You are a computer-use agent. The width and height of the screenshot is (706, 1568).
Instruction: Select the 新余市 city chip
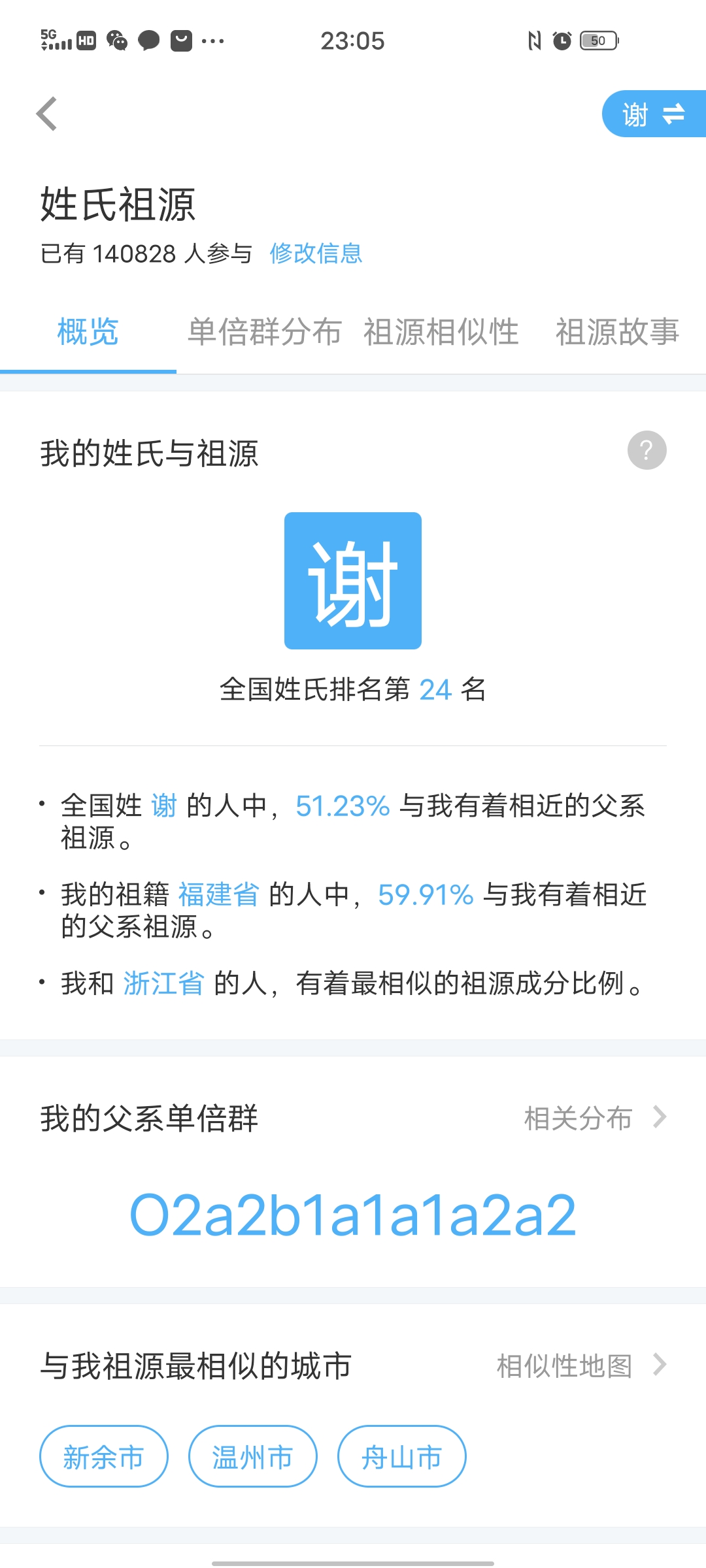click(104, 1456)
